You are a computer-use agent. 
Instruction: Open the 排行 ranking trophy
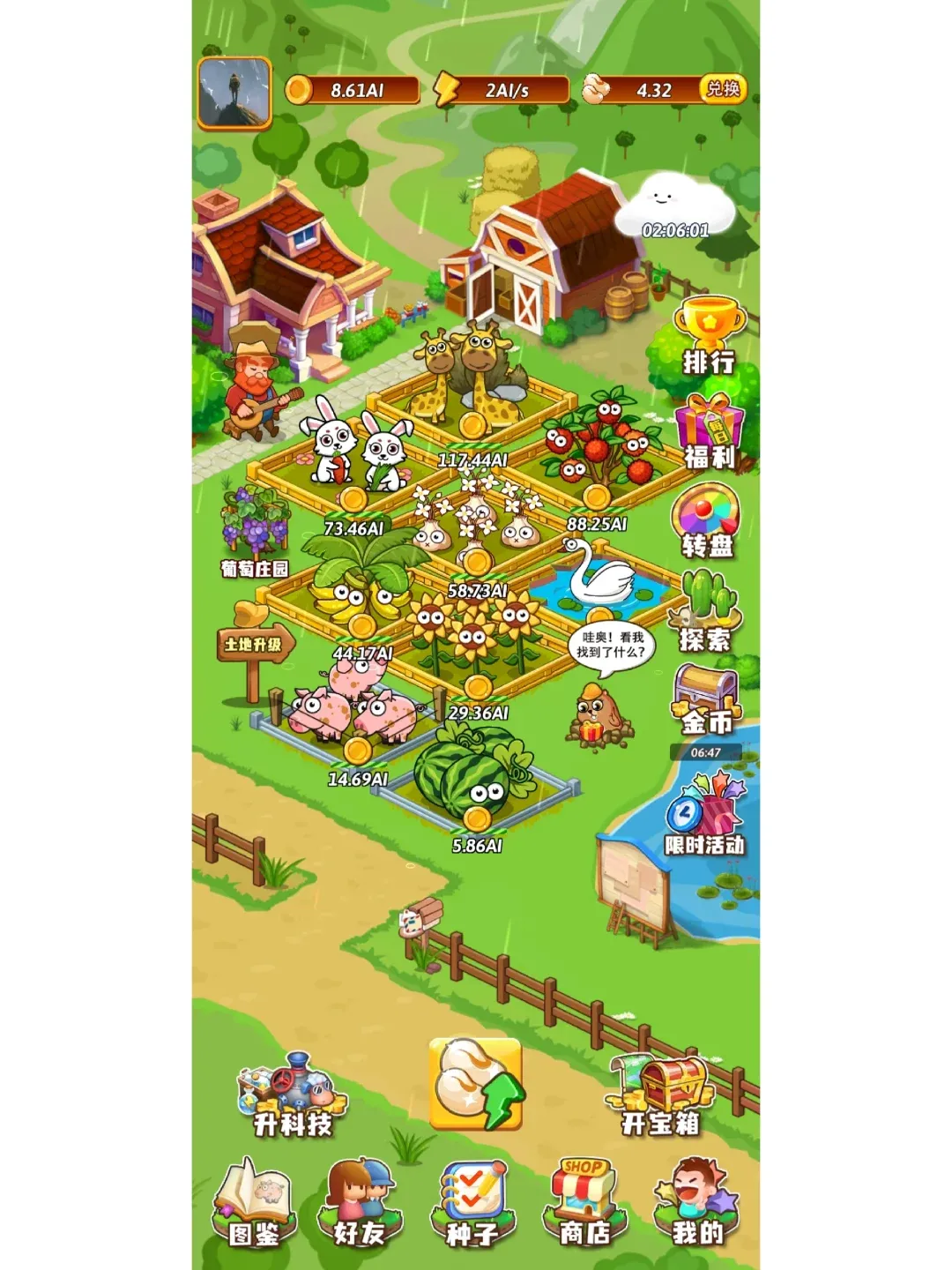coord(709,337)
